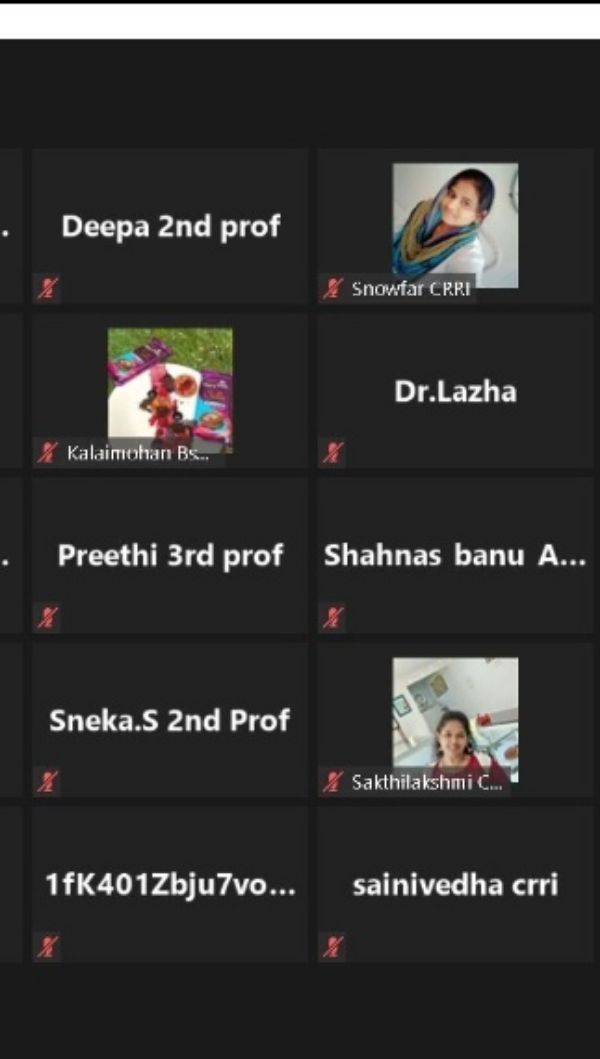Select Deepa 2nd prof participant tile
The height and width of the screenshot is (1059, 600).
pos(170,227)
